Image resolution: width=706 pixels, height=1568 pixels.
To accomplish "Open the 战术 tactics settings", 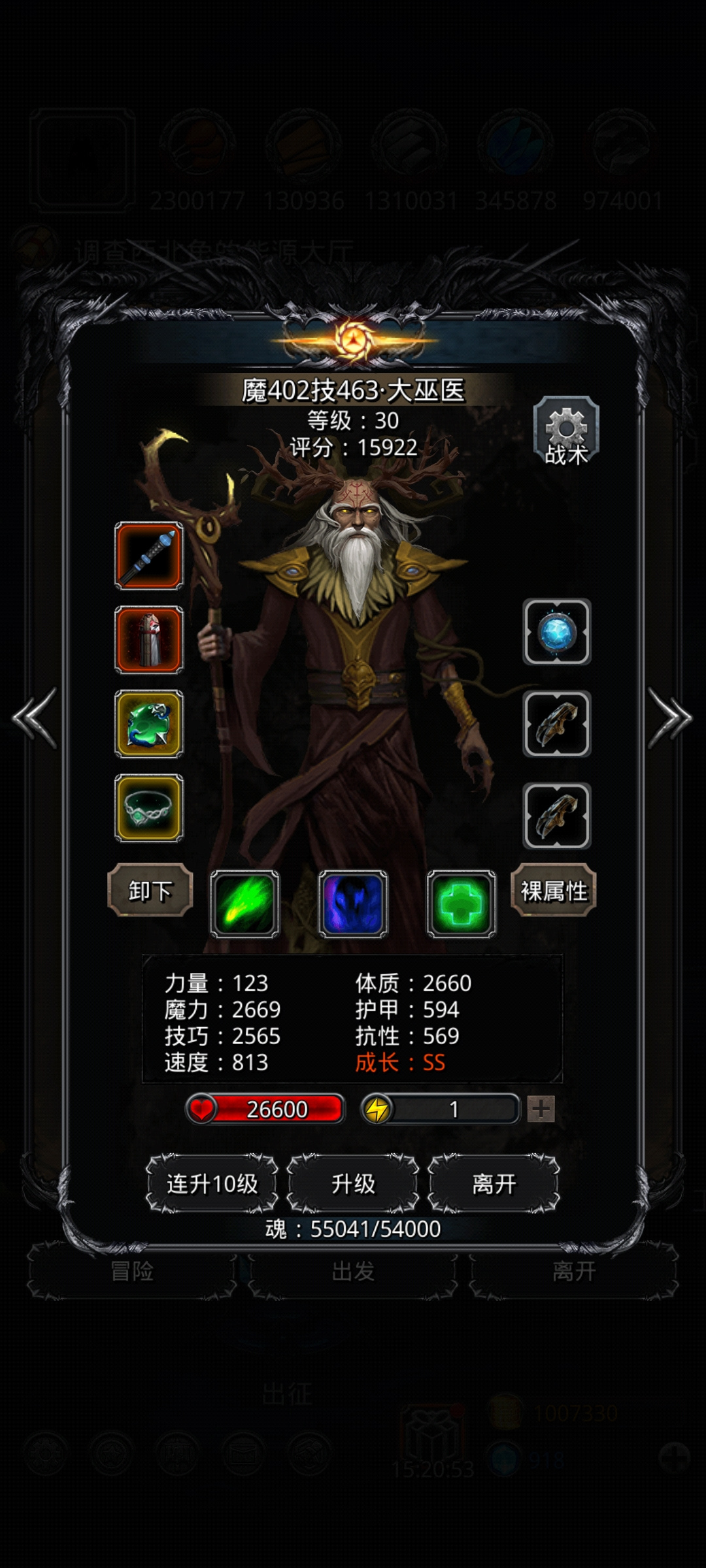I will (566, 431).
